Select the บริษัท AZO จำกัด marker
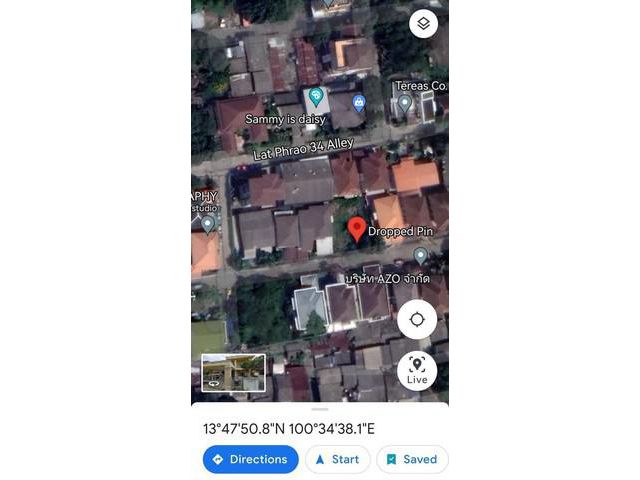This screenshot has width=640, height=480. (x=421, y=256)
